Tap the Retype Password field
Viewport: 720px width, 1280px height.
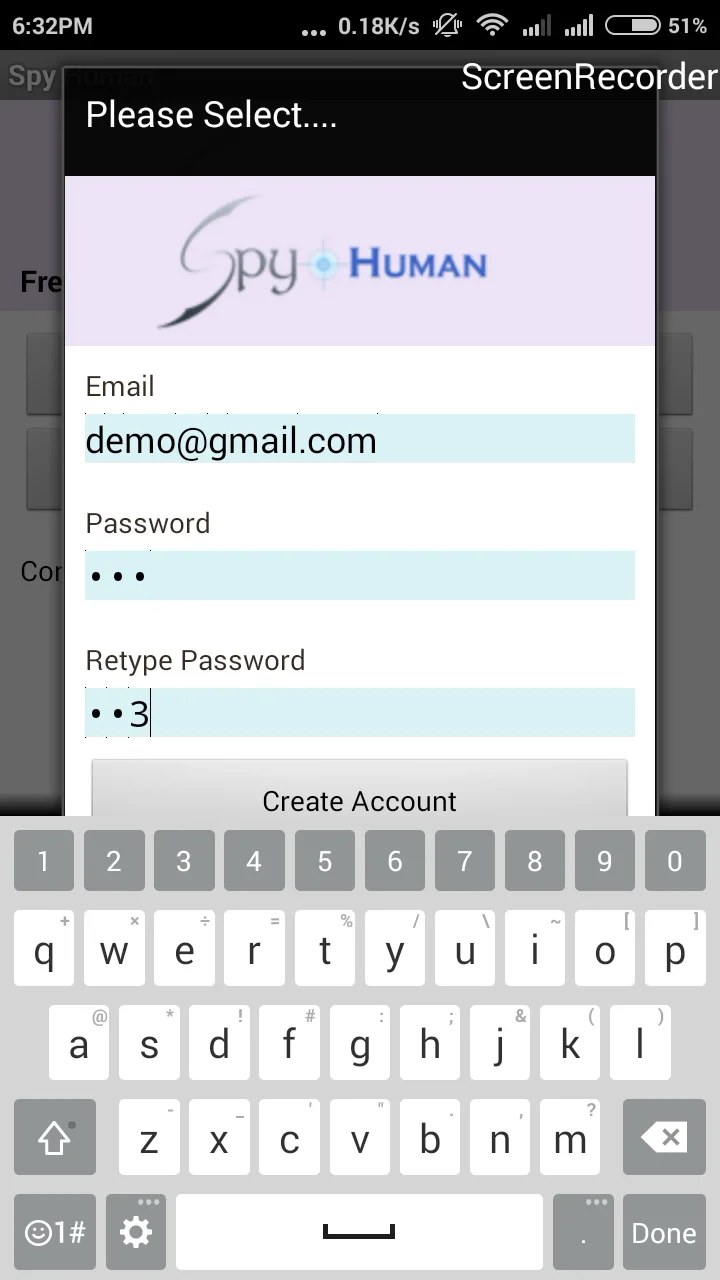coord(359,713)
